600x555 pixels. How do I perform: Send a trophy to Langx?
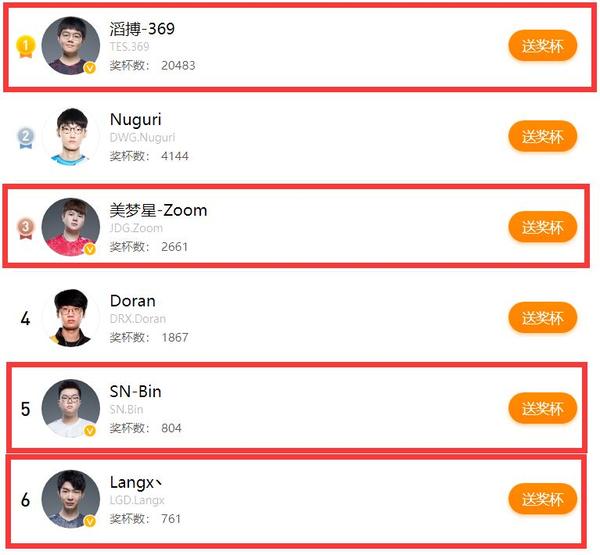pos(542,498)
